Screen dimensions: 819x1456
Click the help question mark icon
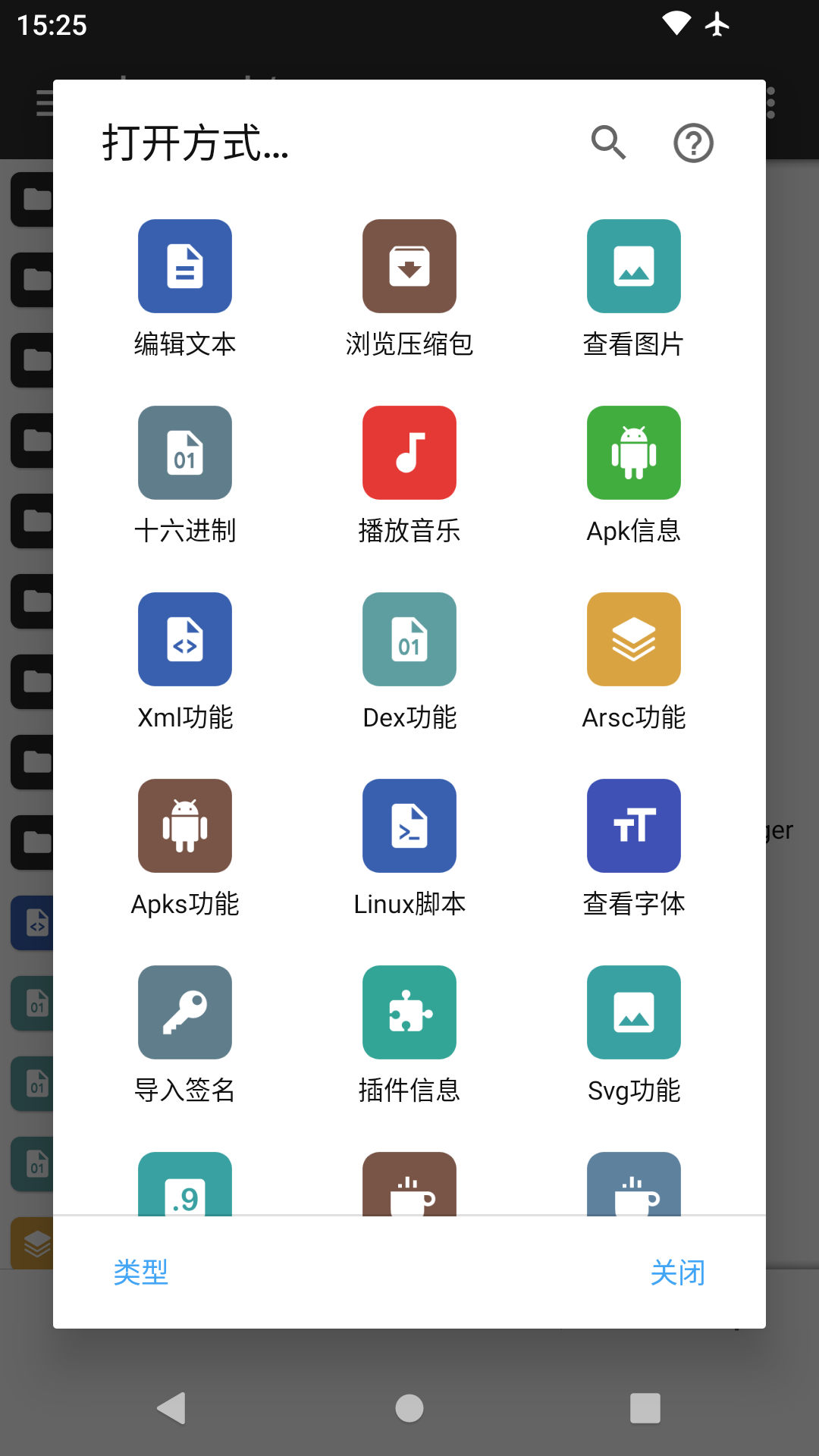click(693, 143)
